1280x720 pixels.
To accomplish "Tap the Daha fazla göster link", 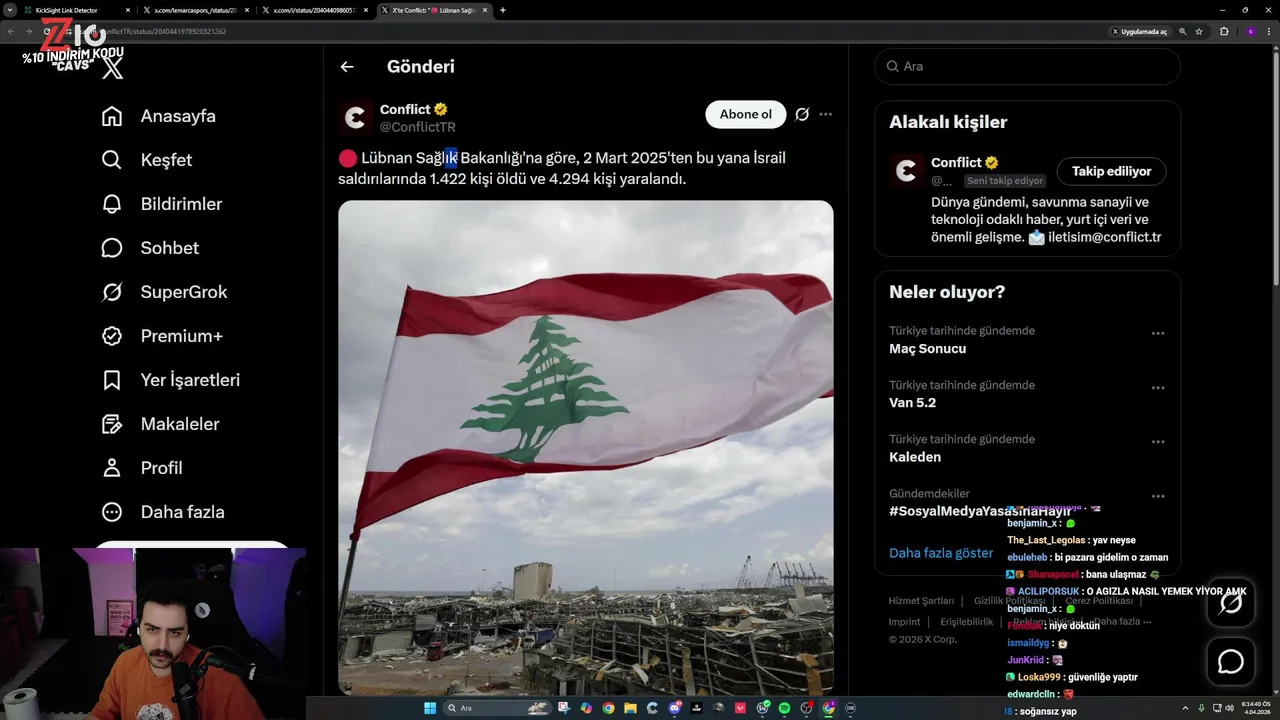I will (x=941, y=553).
